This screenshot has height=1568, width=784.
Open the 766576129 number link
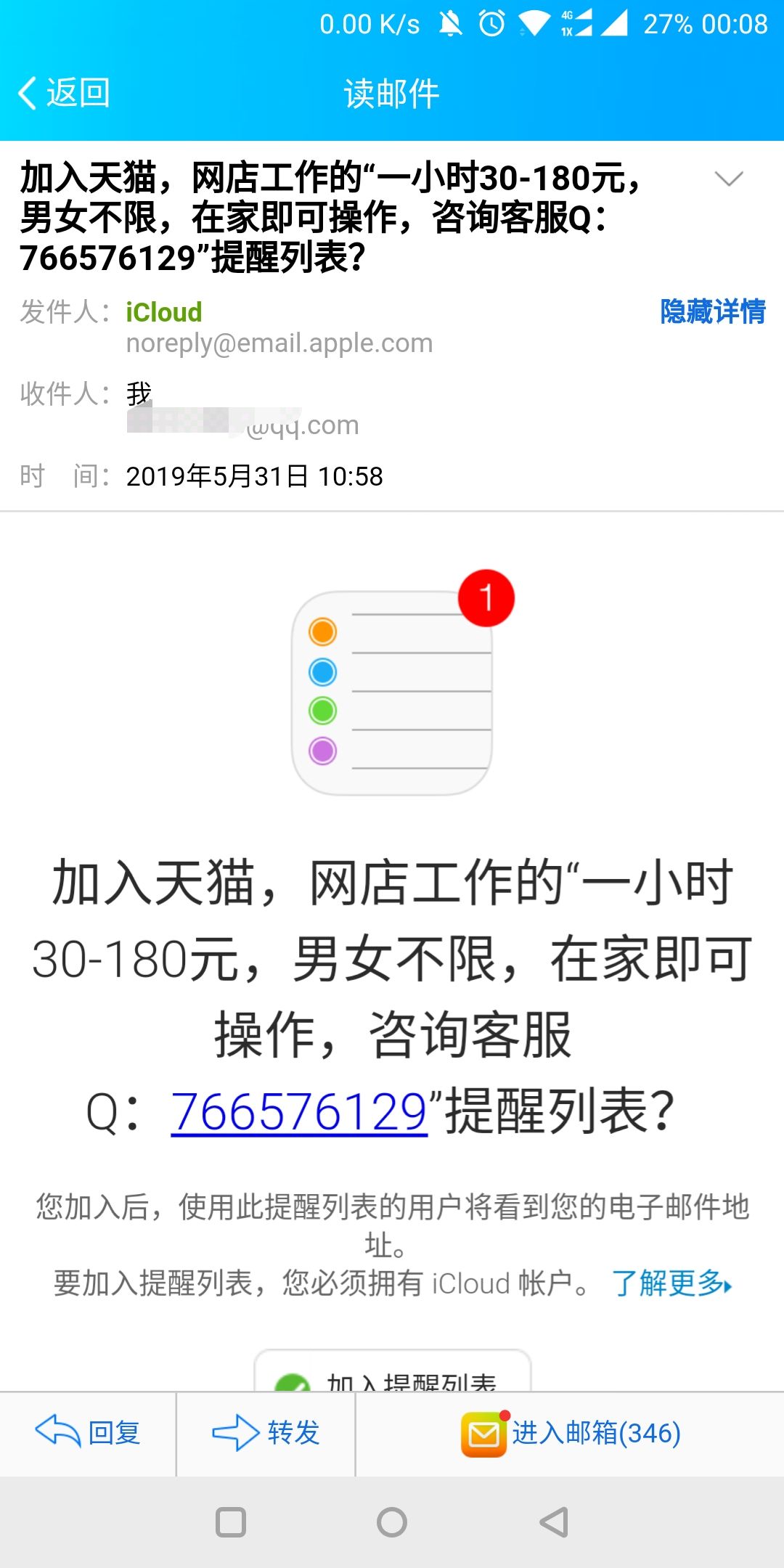(x=299, y=1111)
